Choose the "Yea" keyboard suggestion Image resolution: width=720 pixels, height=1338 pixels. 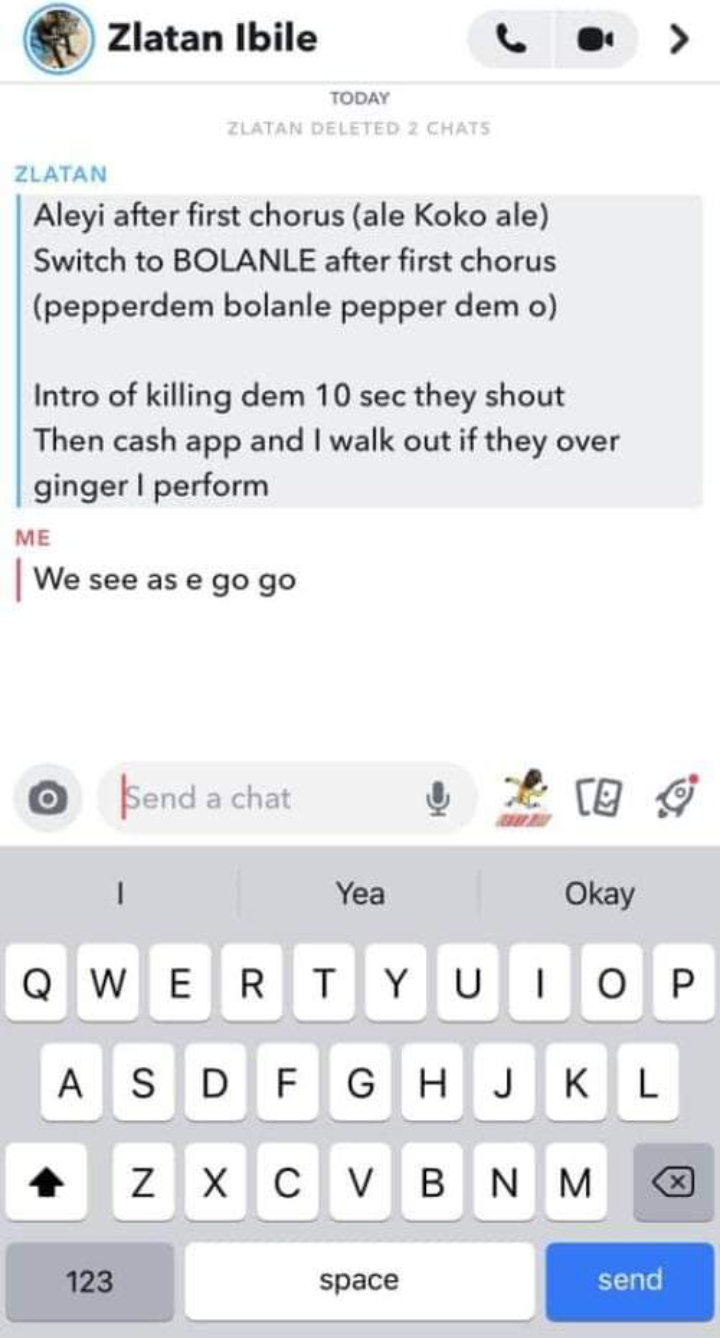point(359,893)
